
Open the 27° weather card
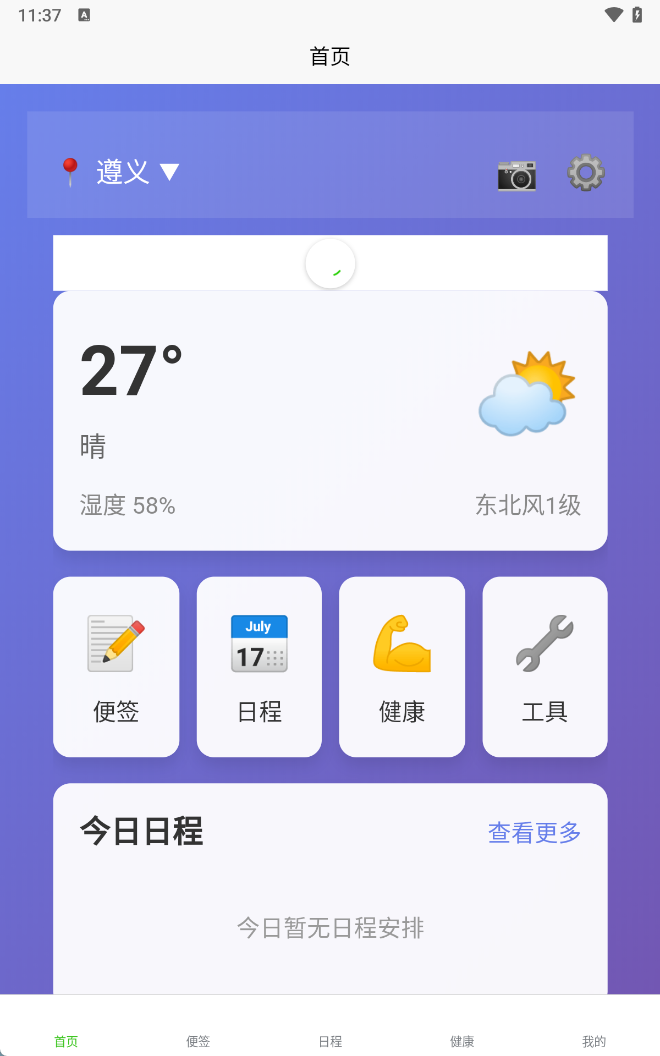(330, 420)
